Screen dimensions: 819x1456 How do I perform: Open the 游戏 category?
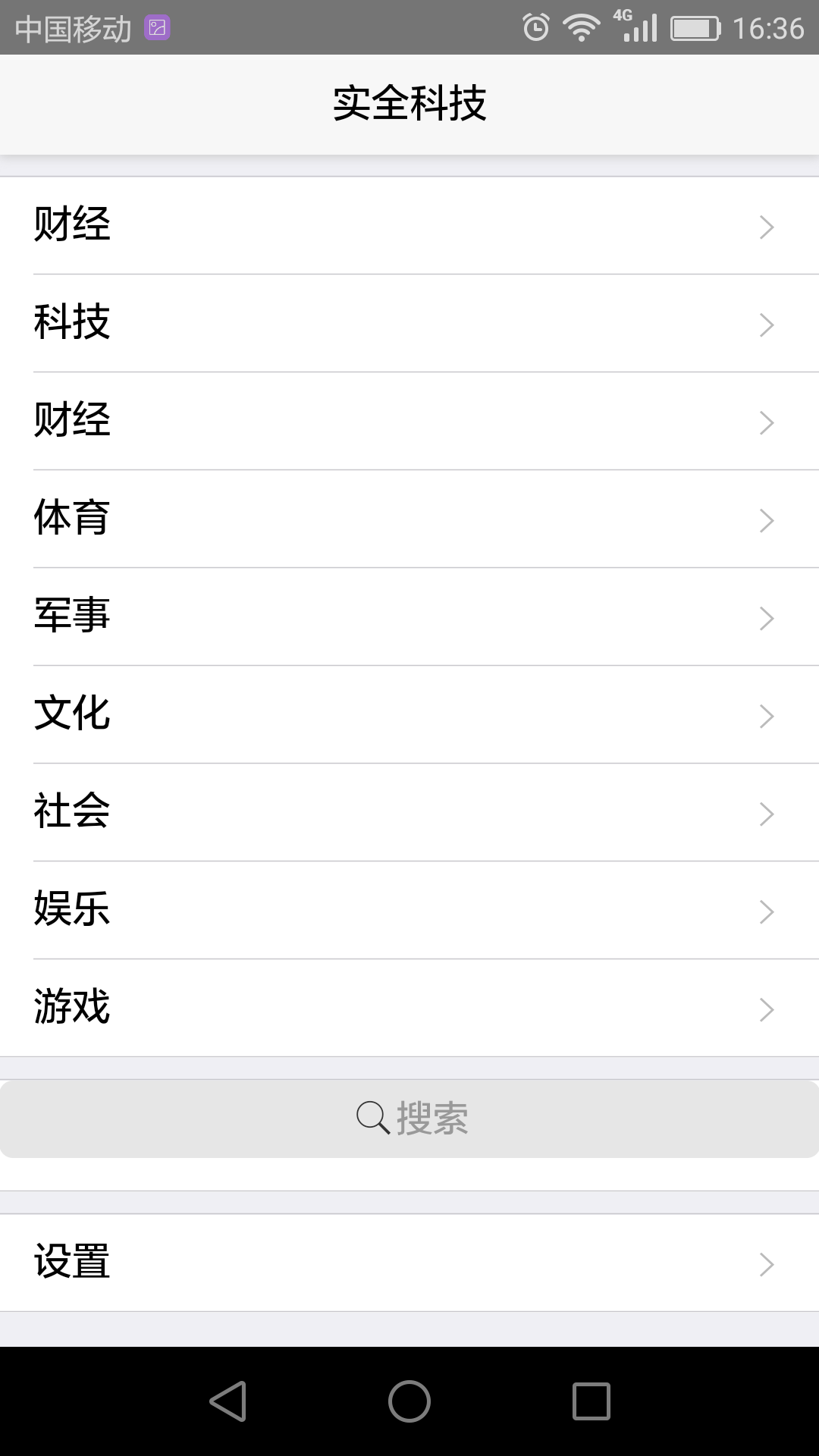[409, 1008]
